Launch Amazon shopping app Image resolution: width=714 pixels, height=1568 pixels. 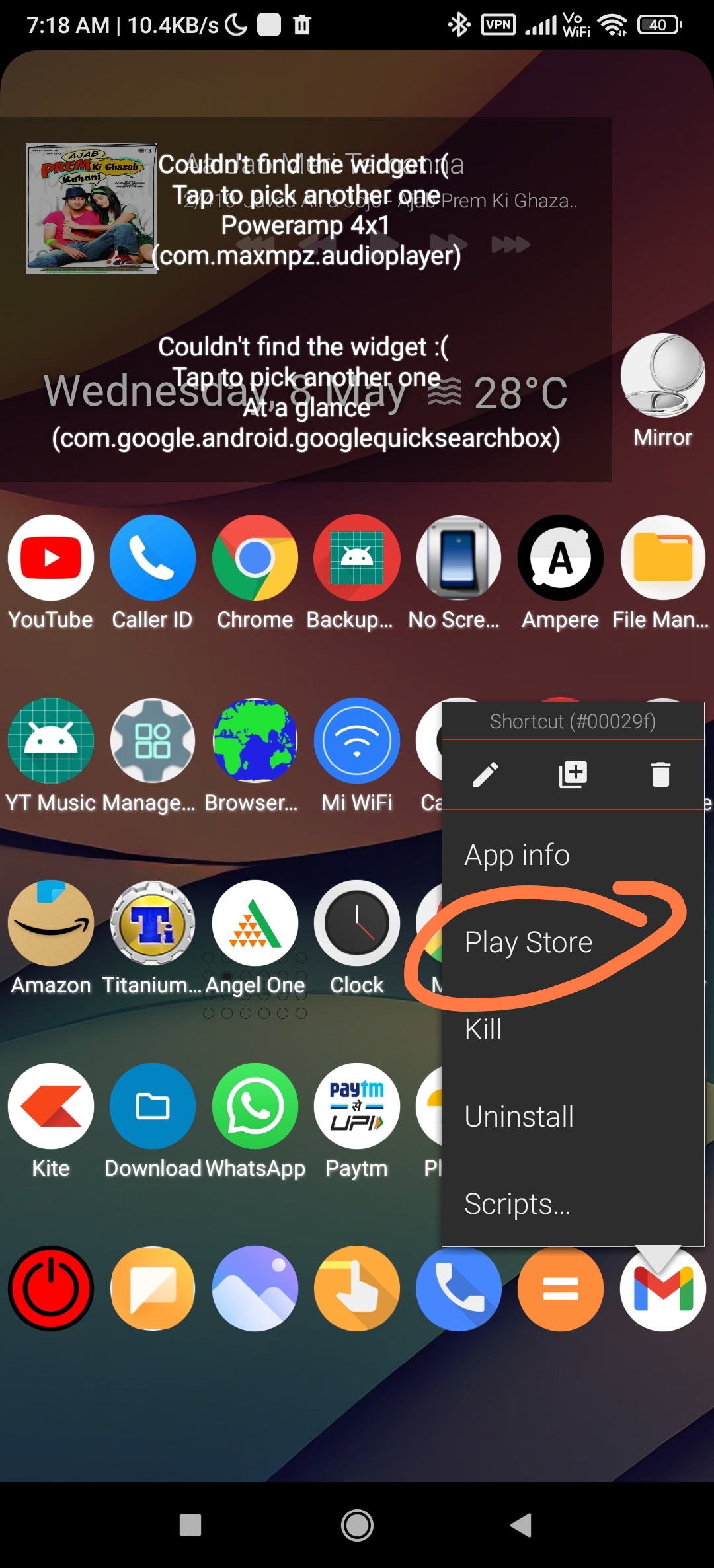pyautogui.click(x=51, y=923)
